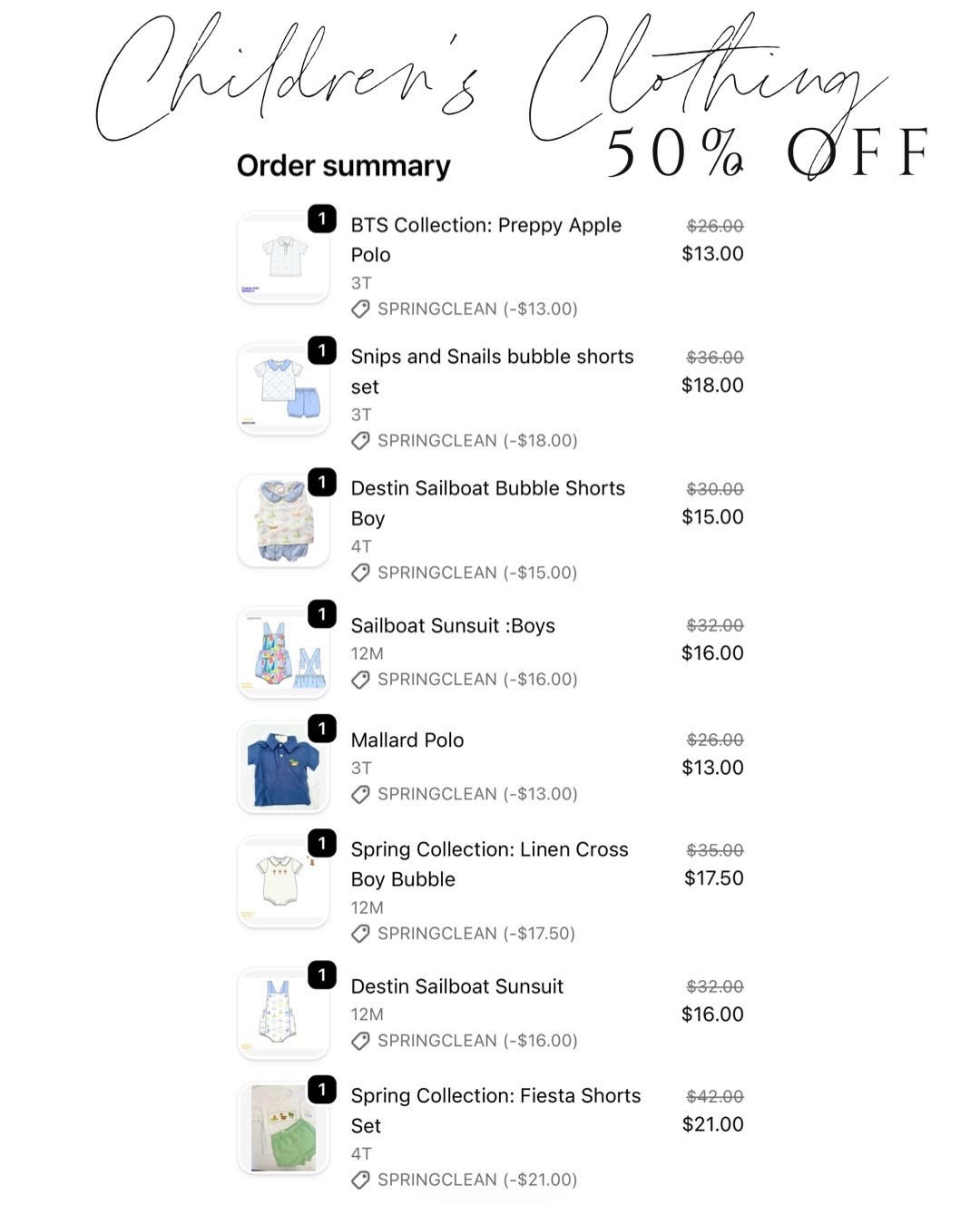Click the Fiesta Shorts Set thumbnail
980x1225 pixels.
click(282, 1125)
